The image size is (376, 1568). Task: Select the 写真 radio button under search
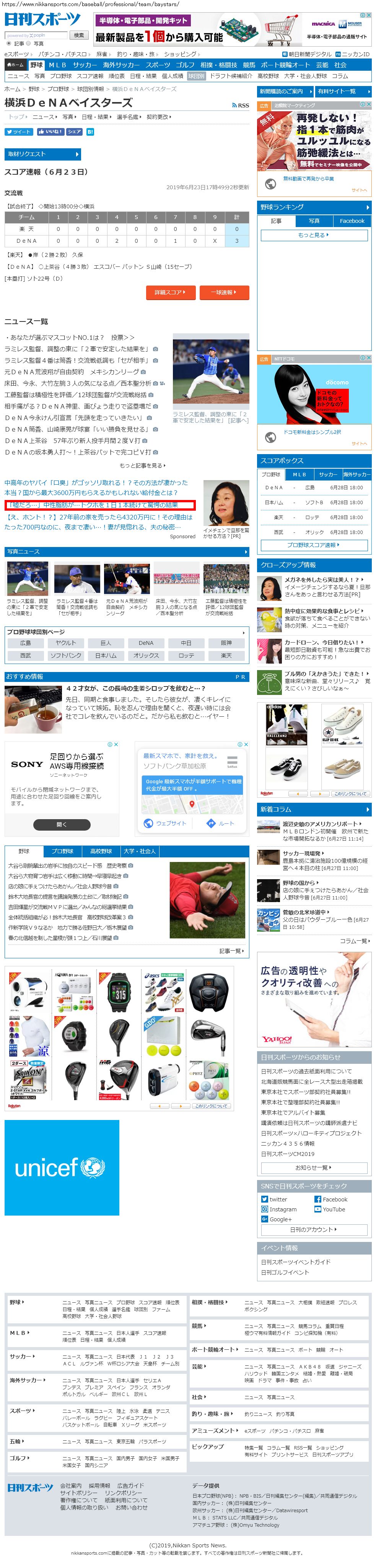30,43
